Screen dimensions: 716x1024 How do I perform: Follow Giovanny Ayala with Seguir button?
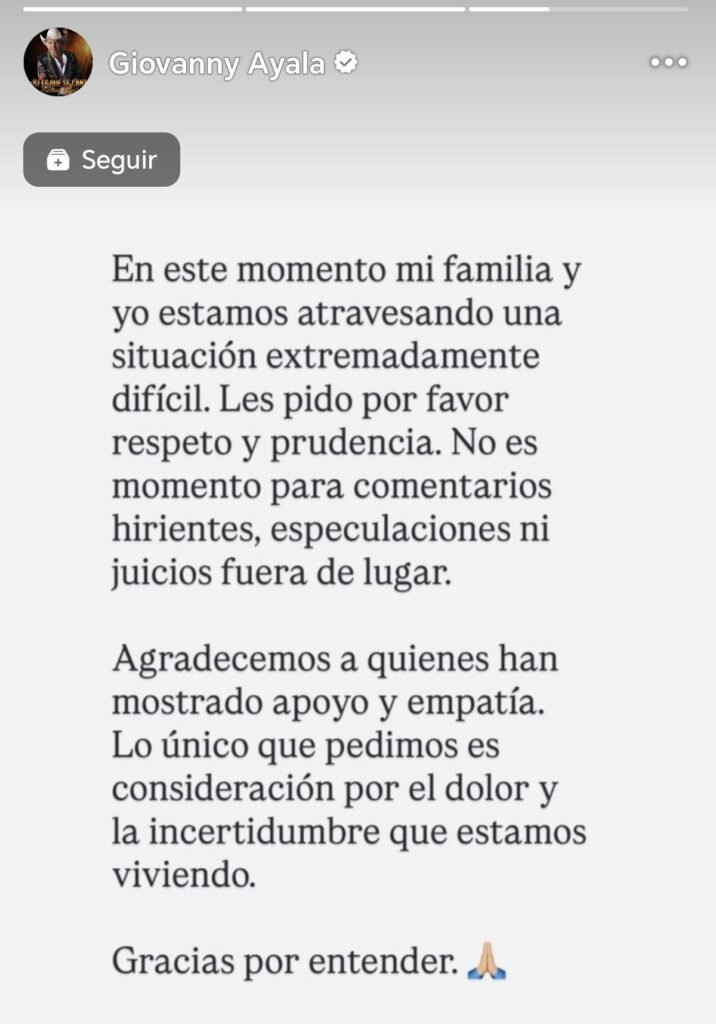(x=102, y=160)
